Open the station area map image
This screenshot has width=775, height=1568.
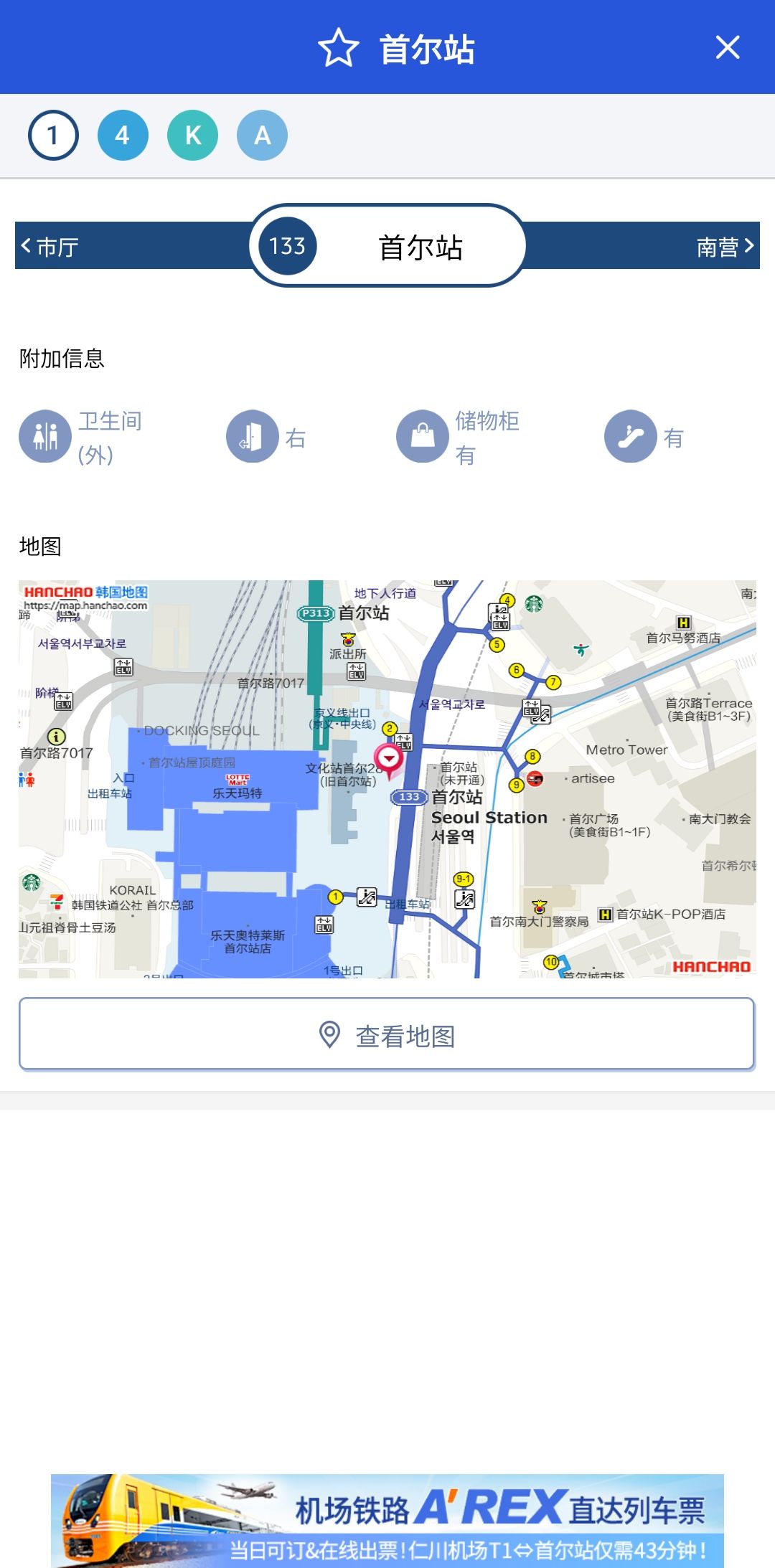point(387,778)
